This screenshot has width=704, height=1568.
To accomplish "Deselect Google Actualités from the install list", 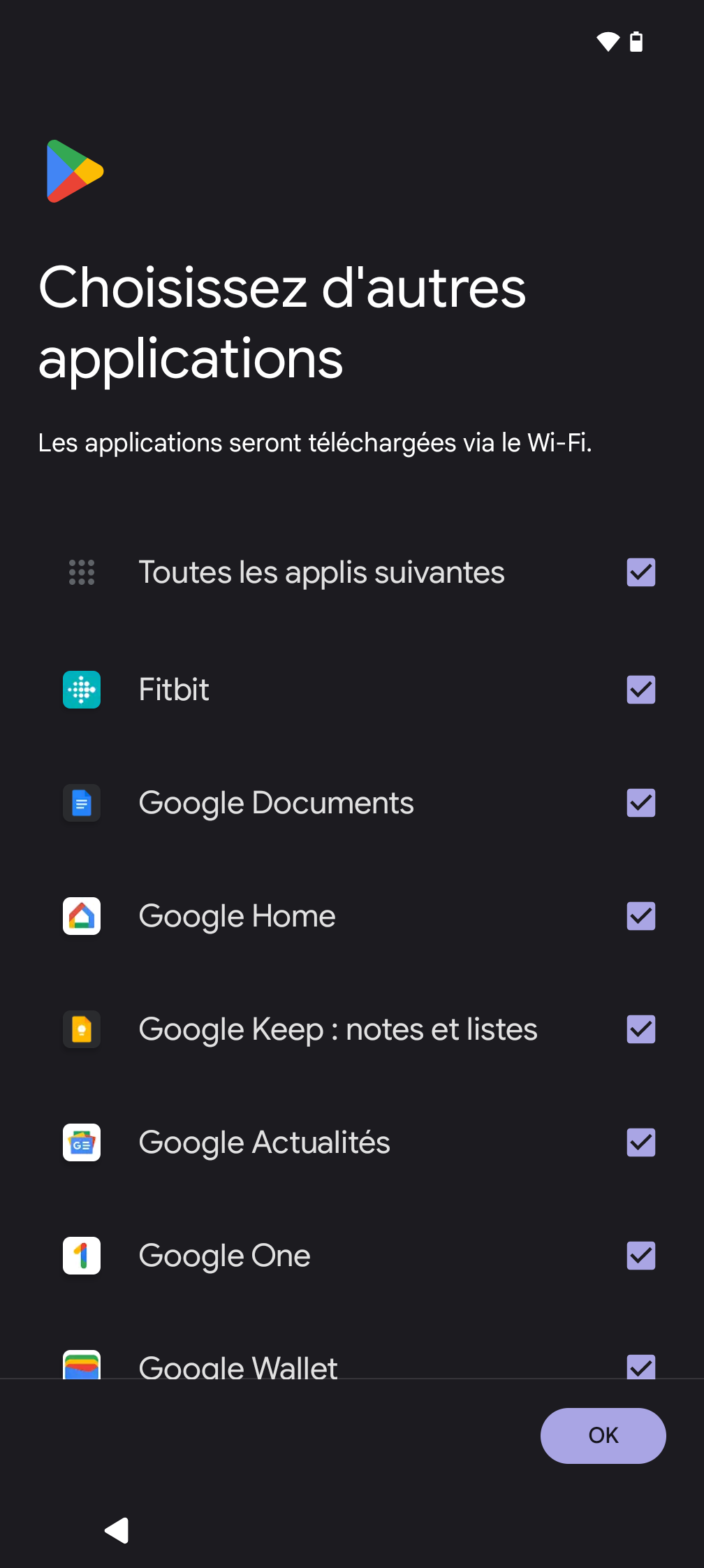I will coord(640,1142).
